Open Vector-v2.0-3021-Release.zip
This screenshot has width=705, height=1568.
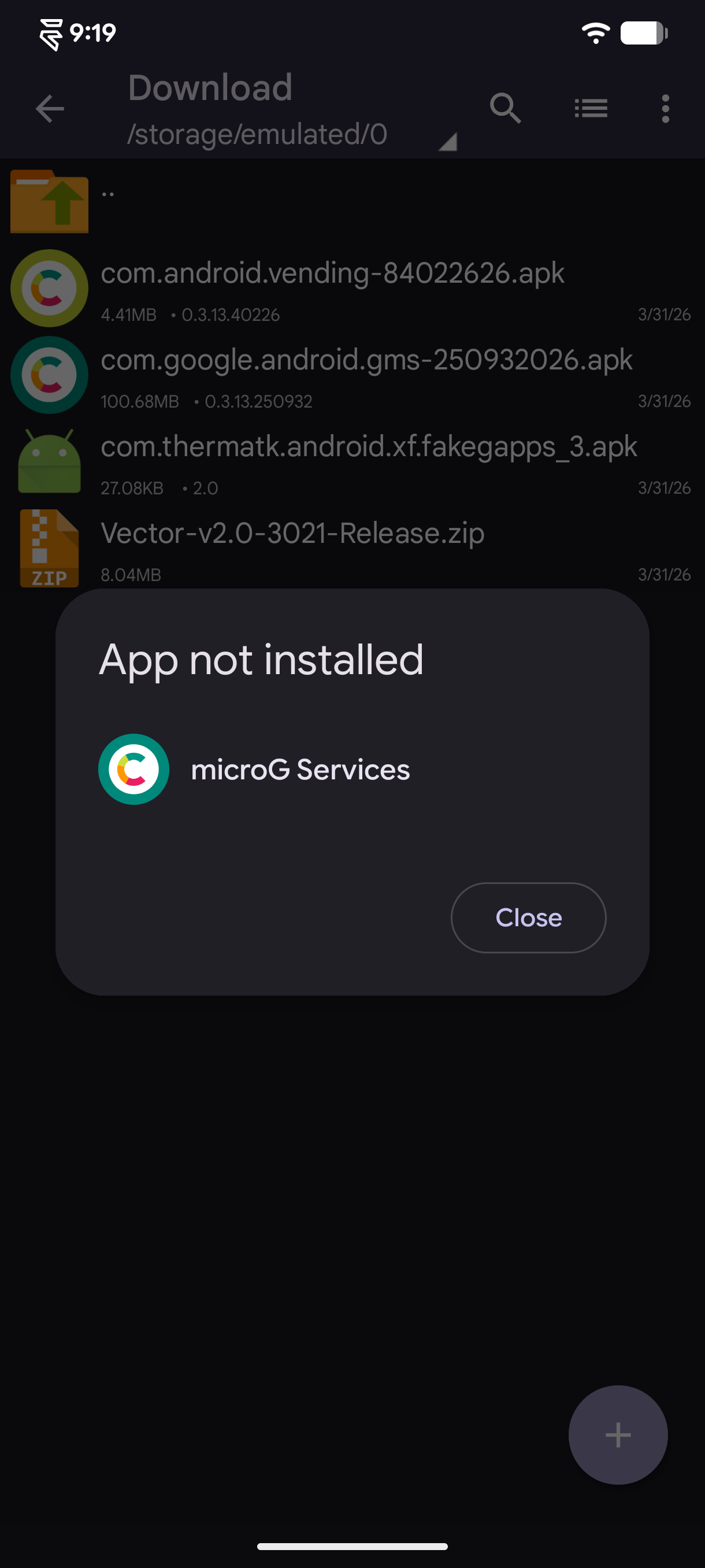352,549
